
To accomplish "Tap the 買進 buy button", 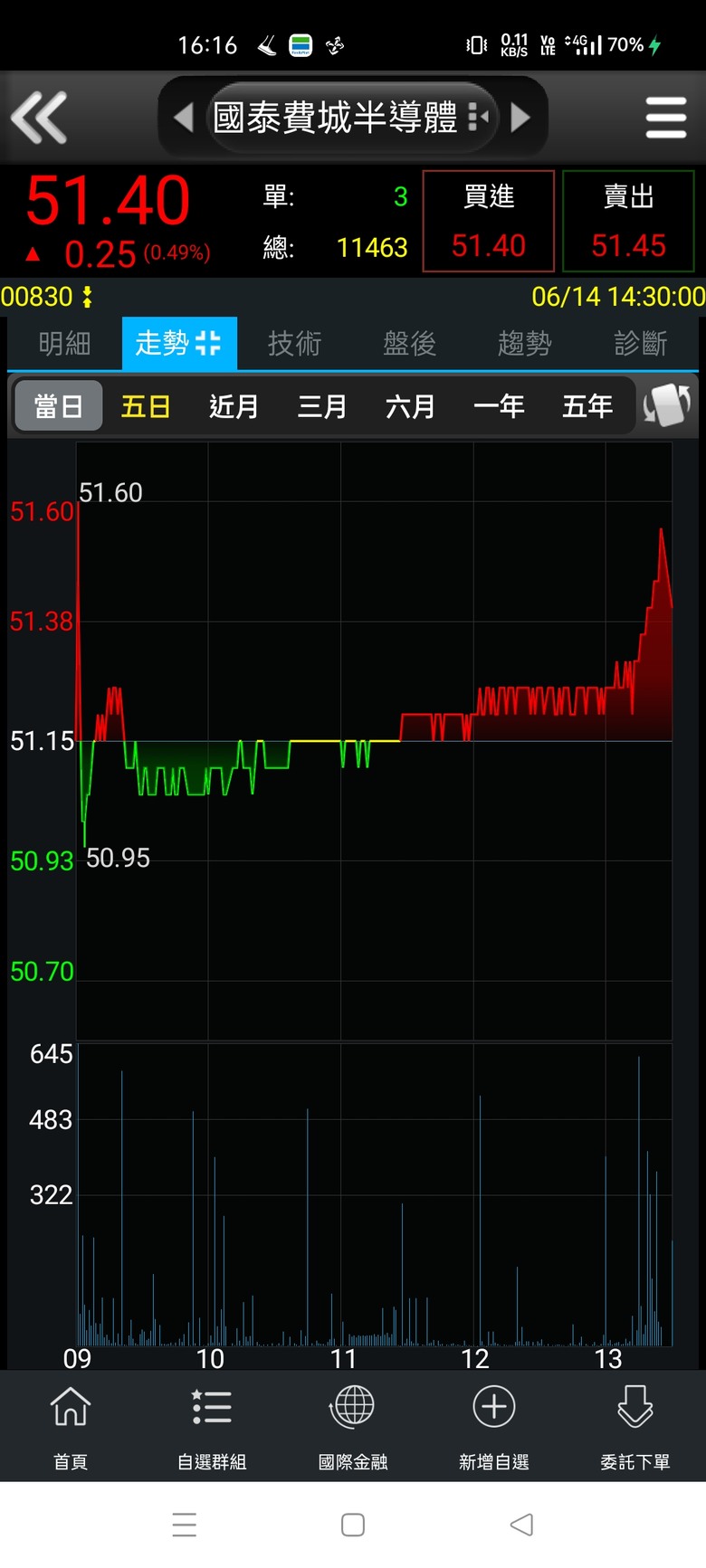I will 489,221.
